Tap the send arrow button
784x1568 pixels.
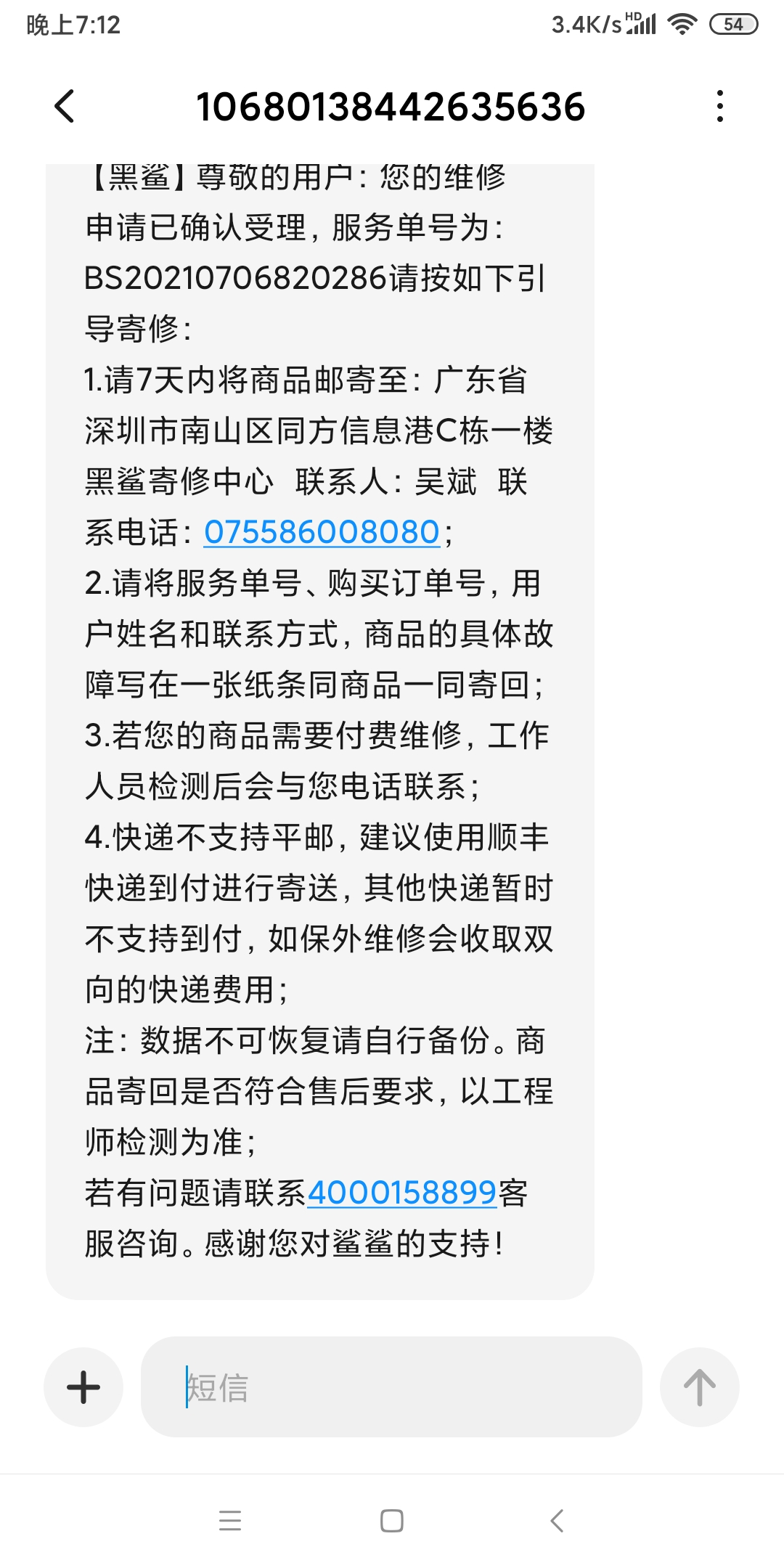pos(699,1387)
